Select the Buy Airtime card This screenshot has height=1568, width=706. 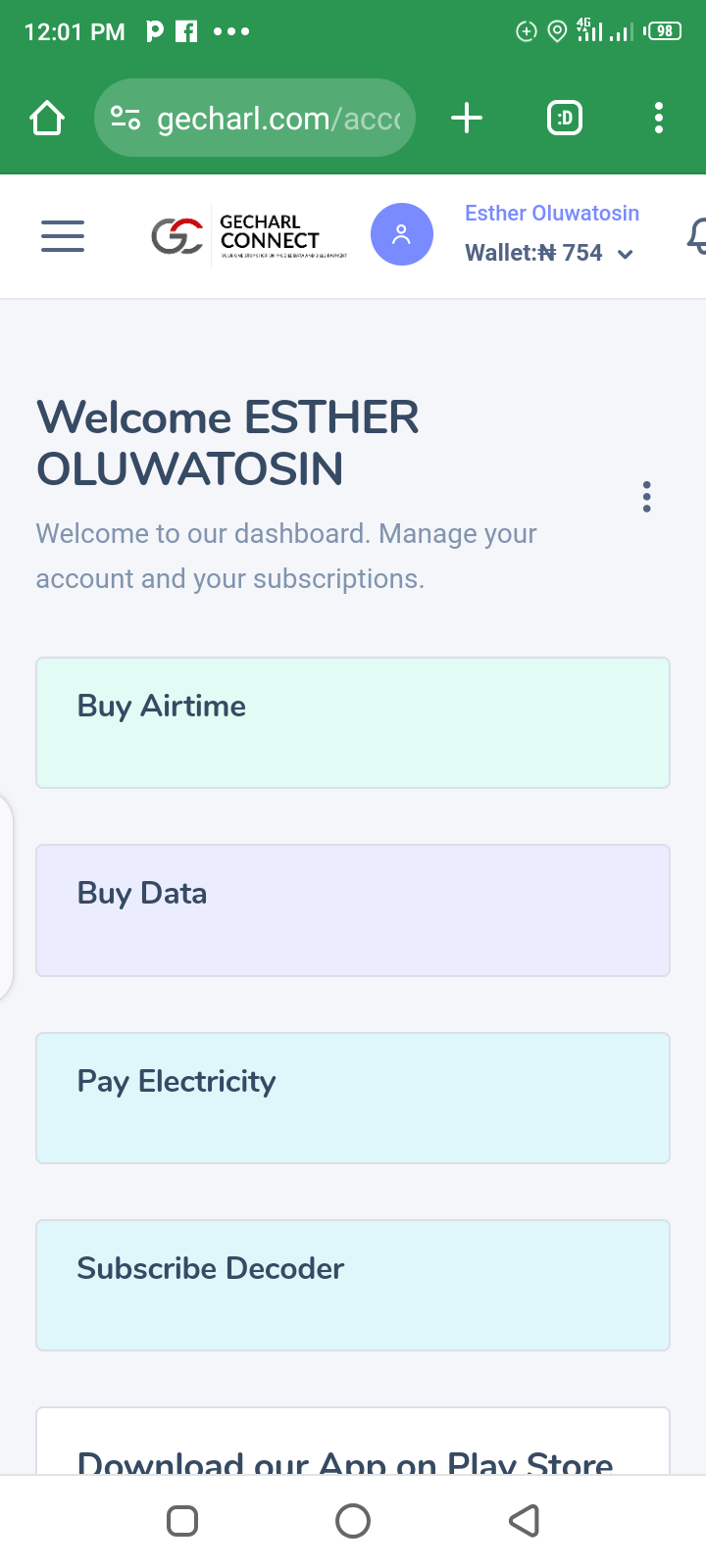353,722
